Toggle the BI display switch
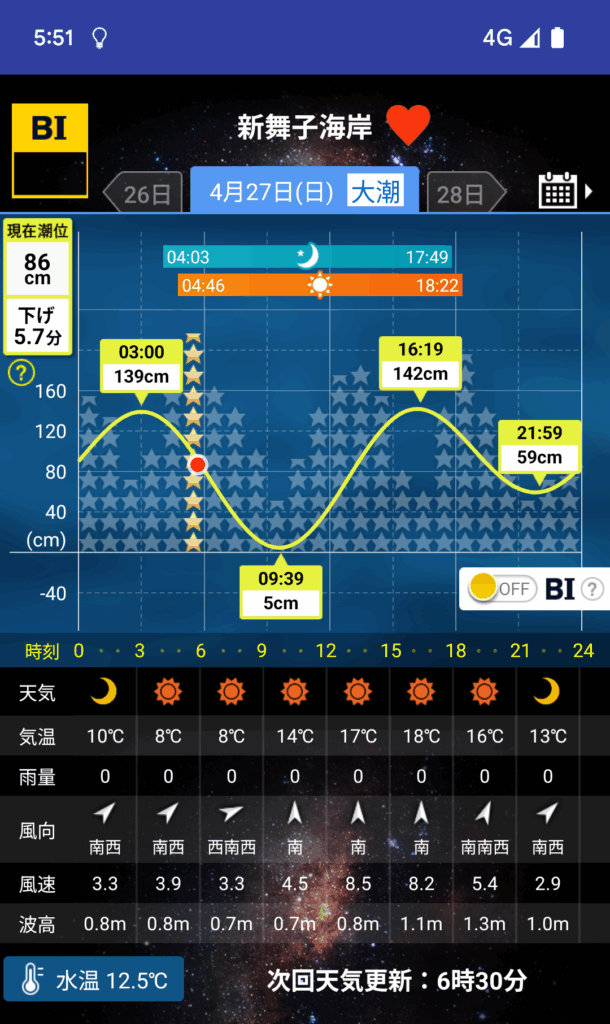The width and height of the screenshot is (610, 1024). pyautogui.click(x=502, y=588)
